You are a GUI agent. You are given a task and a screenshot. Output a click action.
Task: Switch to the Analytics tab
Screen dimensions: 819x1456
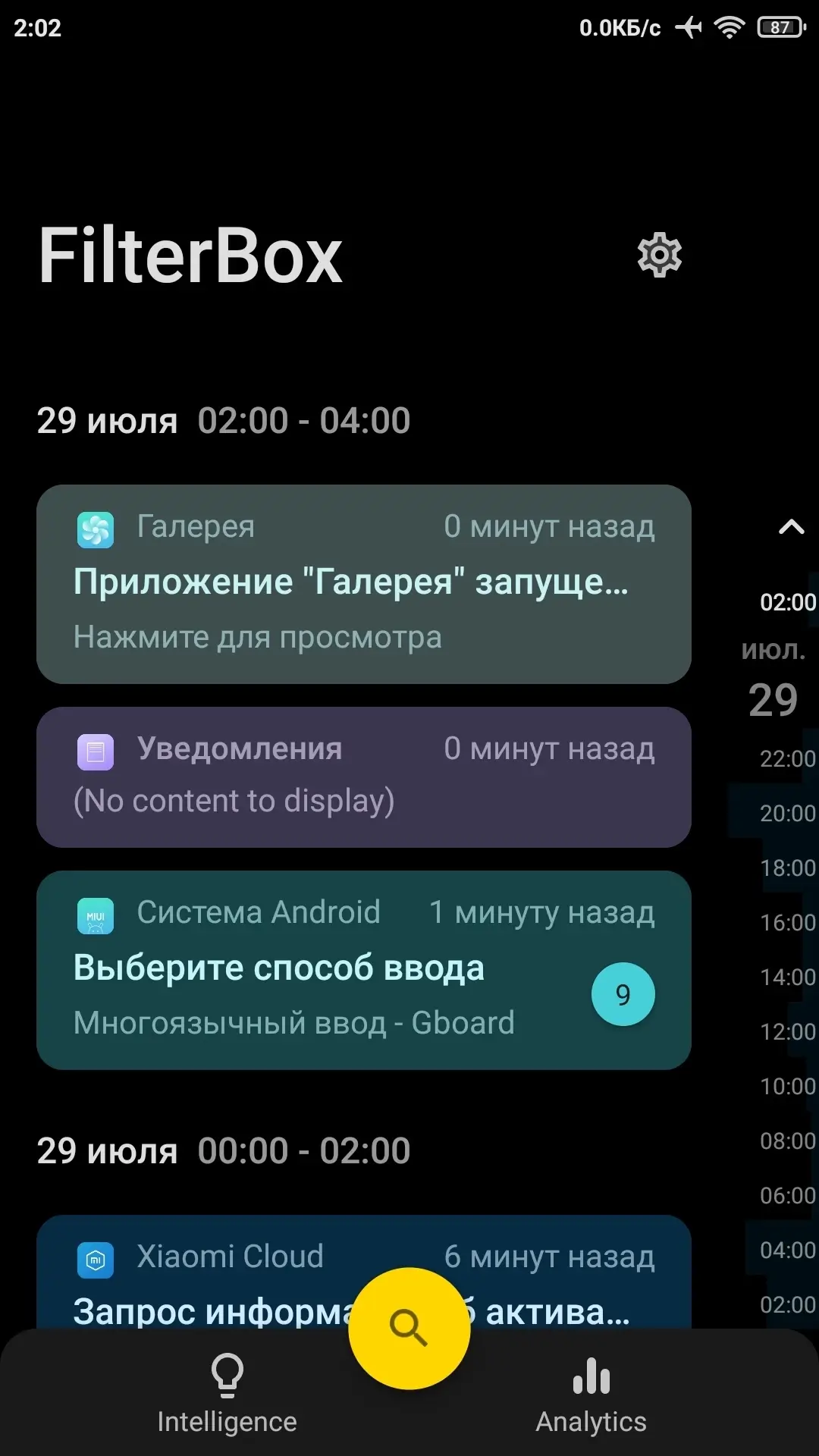coord(591,1395)
